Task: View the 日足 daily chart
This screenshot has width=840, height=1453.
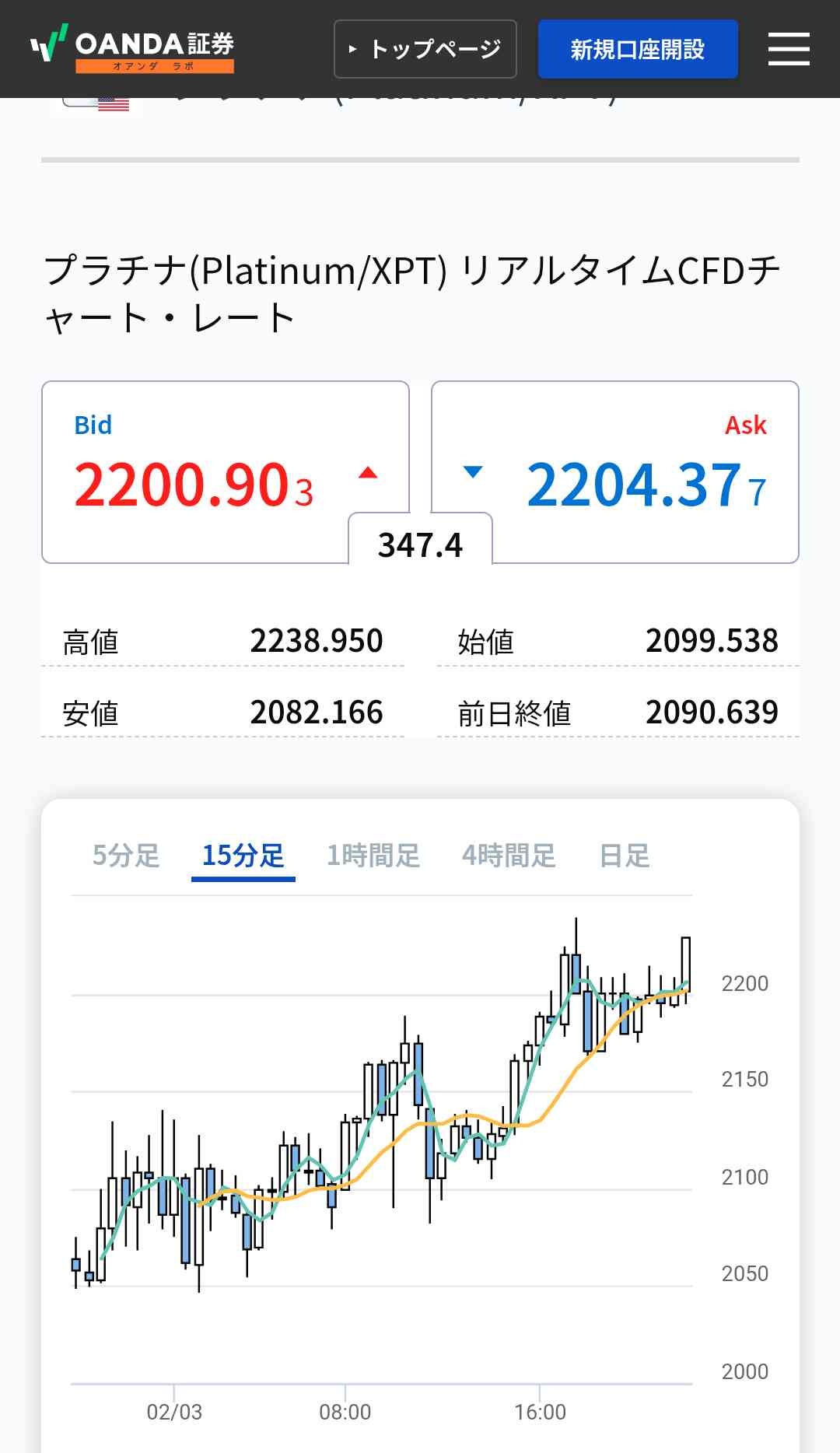Action: click(x=625, y=856)
